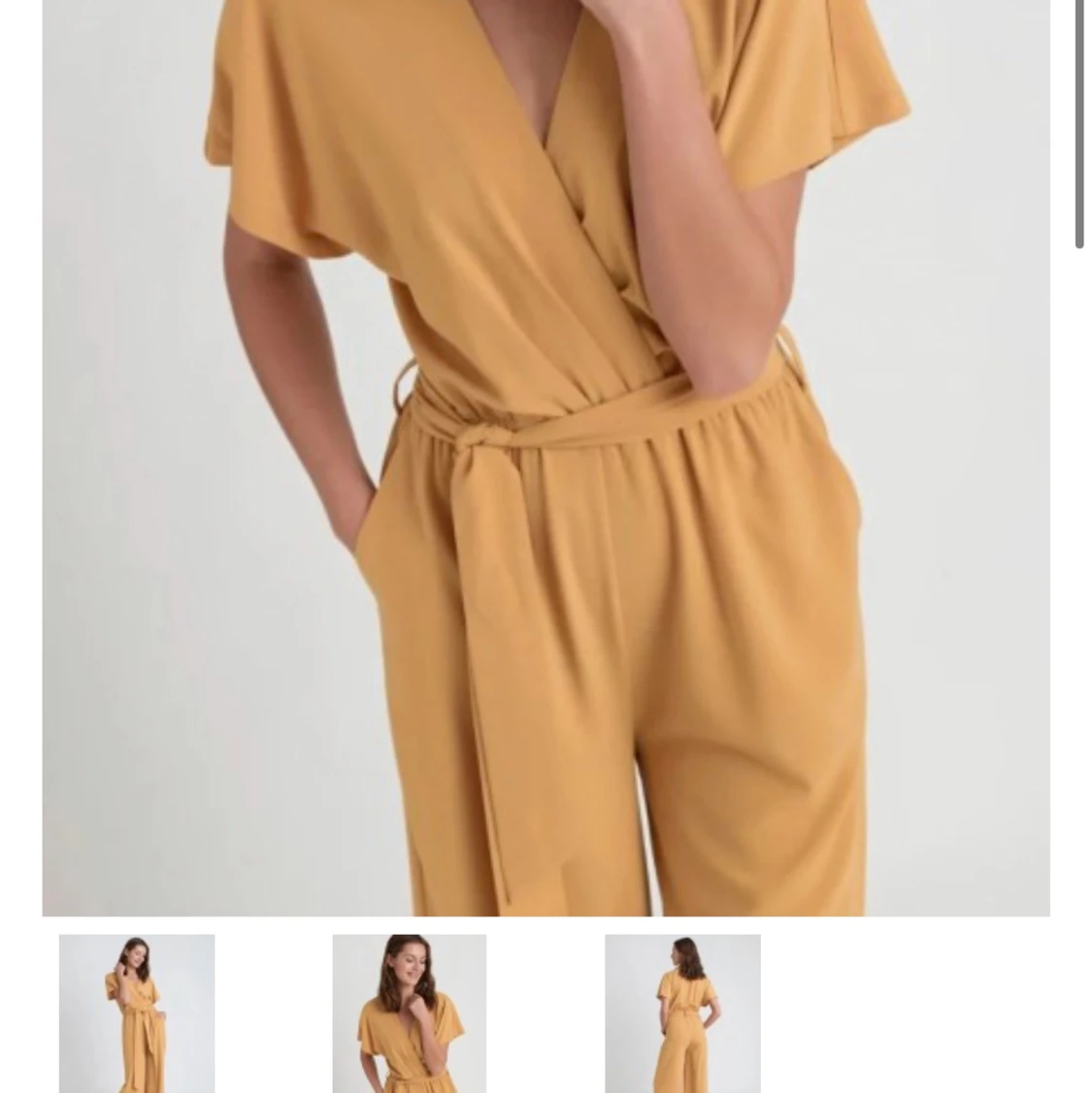Select the back view thumbnail
The height and width of the screenshot is (1093, 1092).
click(682, 1012)
